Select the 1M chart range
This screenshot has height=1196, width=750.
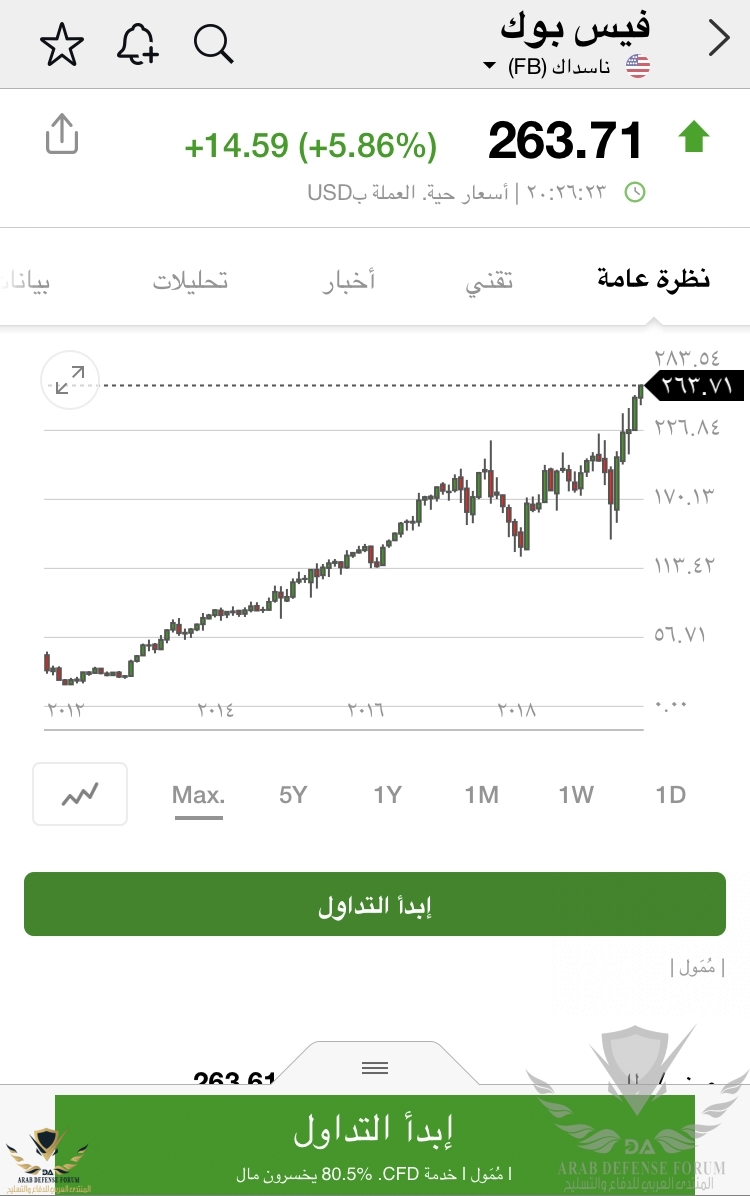click(x=481, y=795)
